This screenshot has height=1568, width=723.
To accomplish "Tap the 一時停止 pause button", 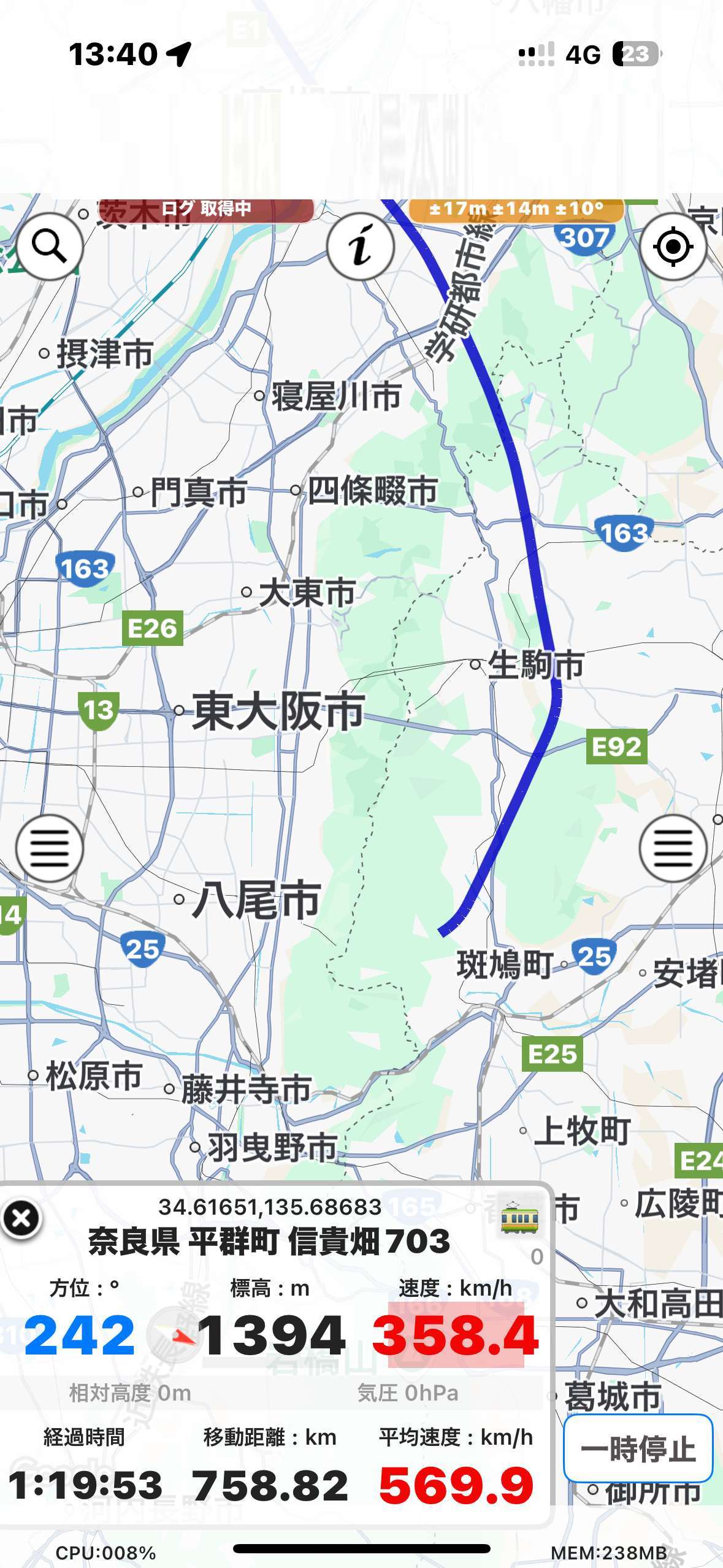I will (638, 1449).
